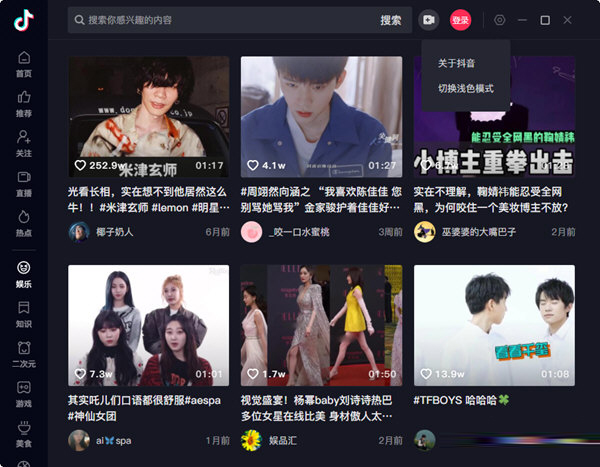Click the 搜索 search button
600x467 pixels.
[x=390, y=20]
